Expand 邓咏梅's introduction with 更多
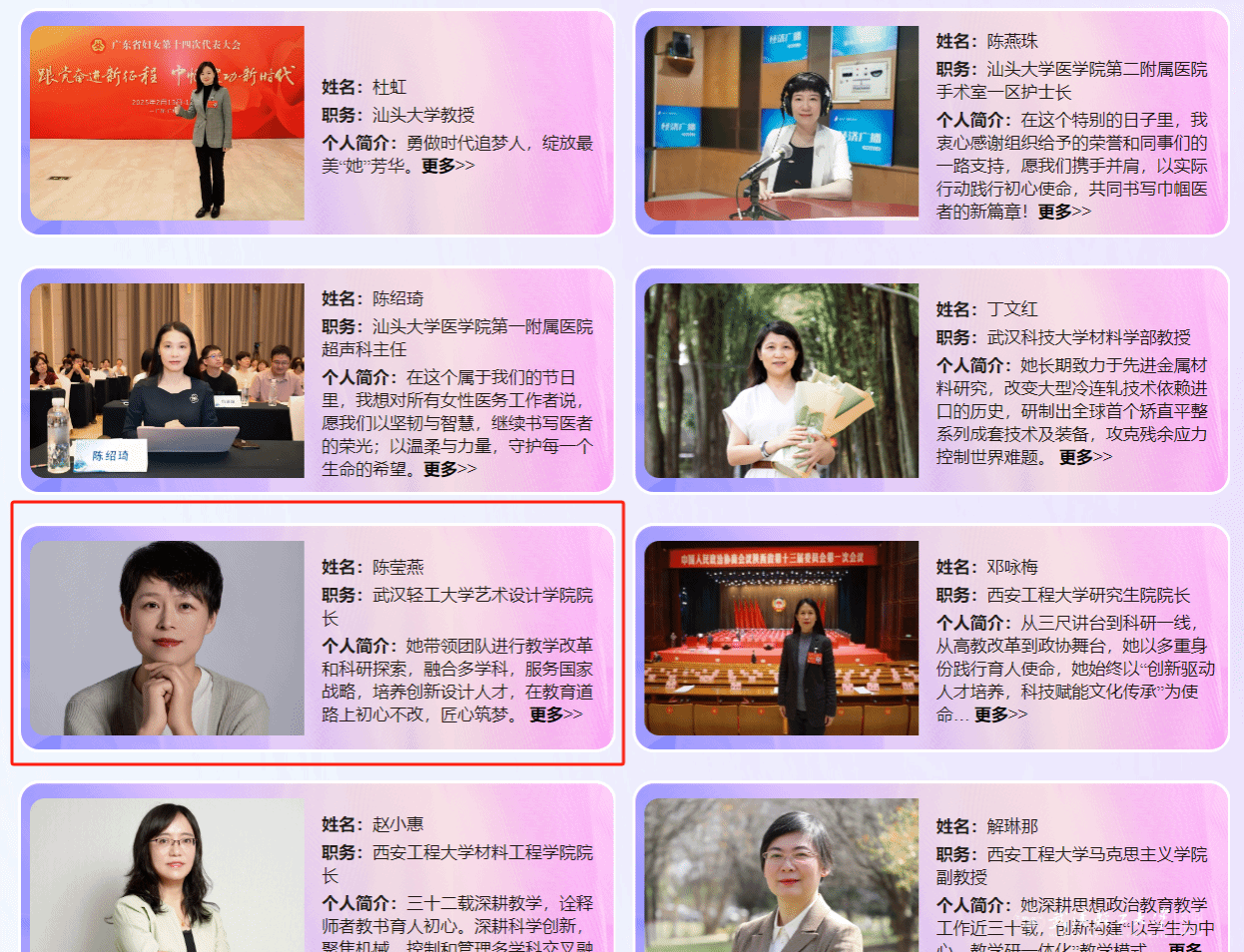The width and height of the screenshot is (1244, 952). [1000, 714]
